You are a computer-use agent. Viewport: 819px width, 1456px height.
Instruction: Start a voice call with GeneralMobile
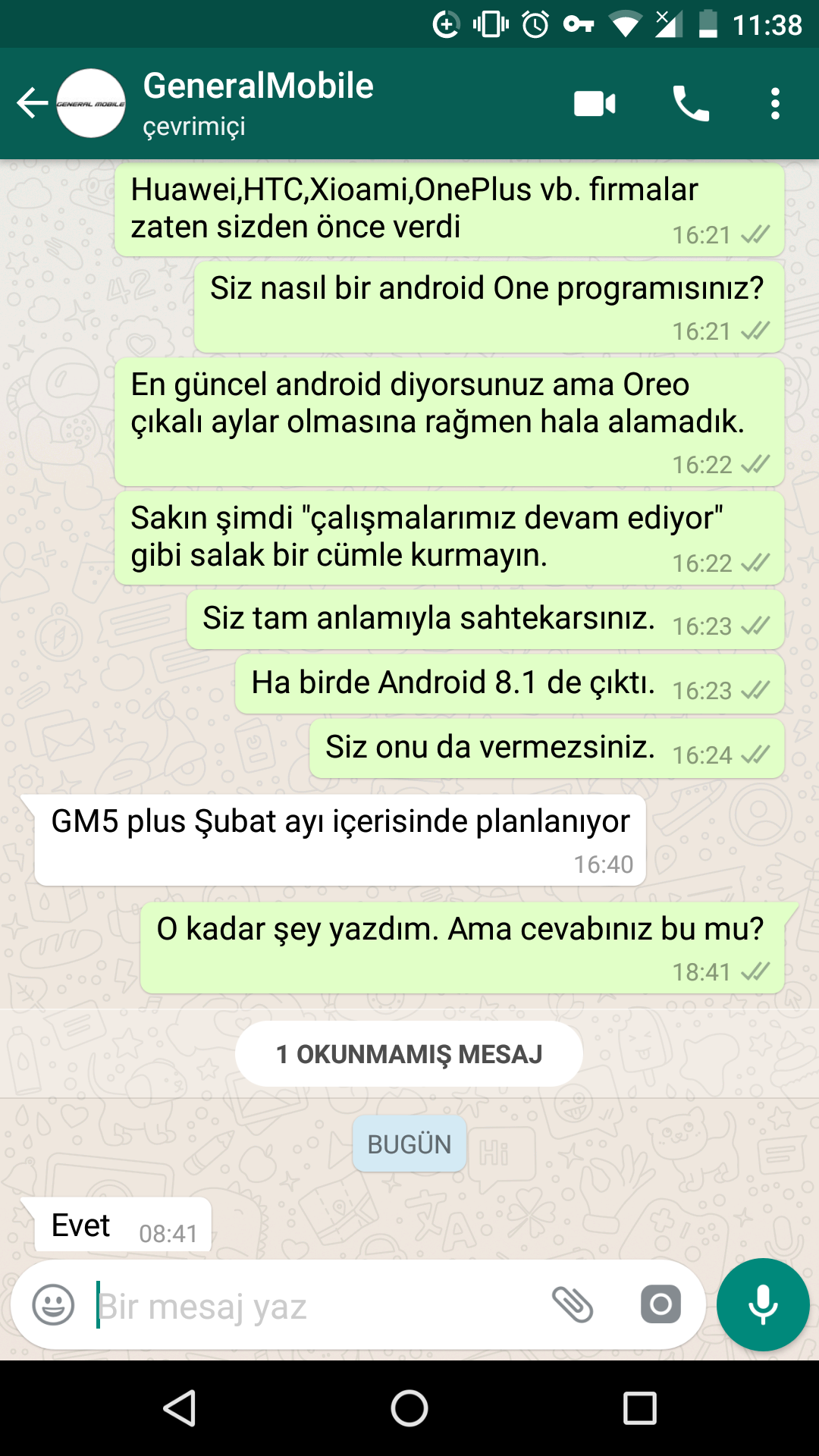[690, 103]
